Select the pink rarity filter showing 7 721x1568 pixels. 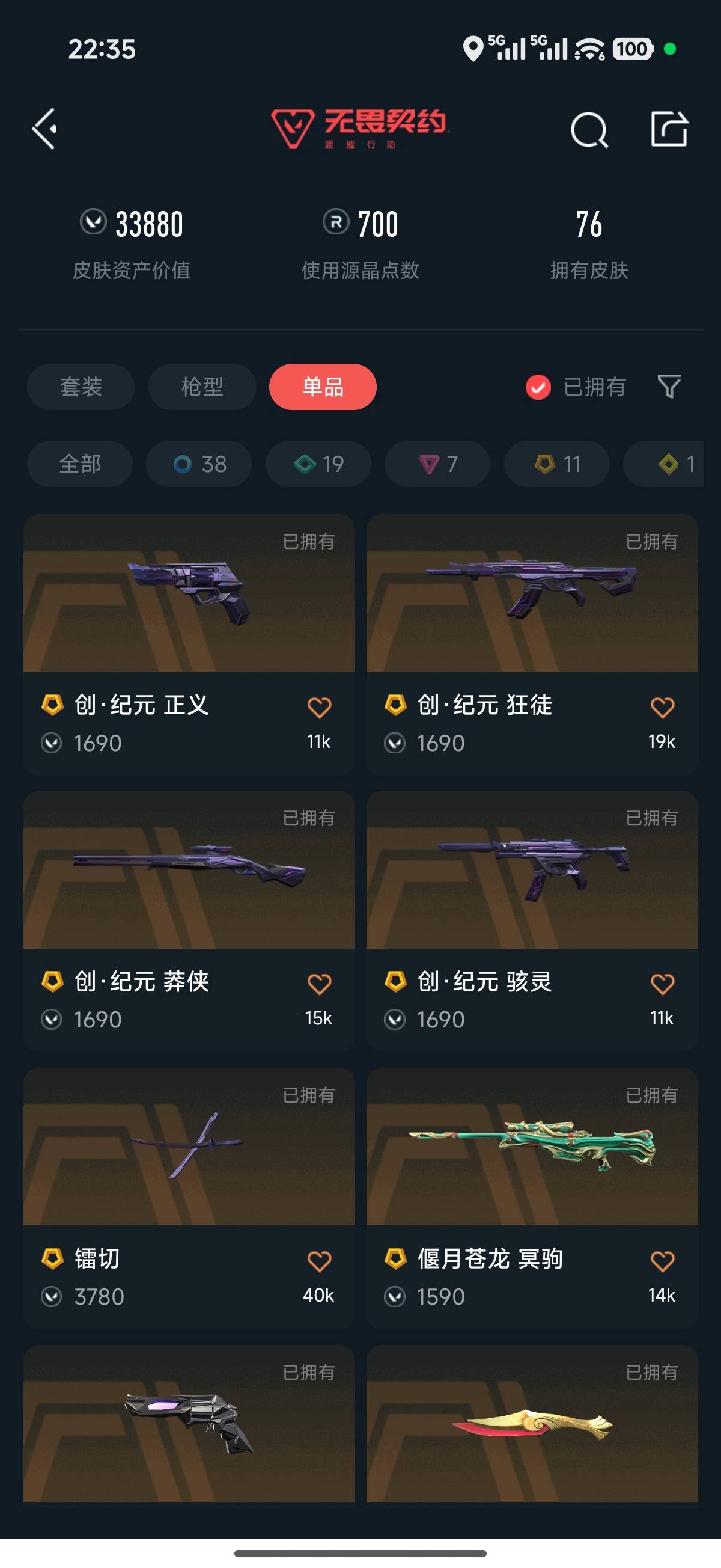436,464
